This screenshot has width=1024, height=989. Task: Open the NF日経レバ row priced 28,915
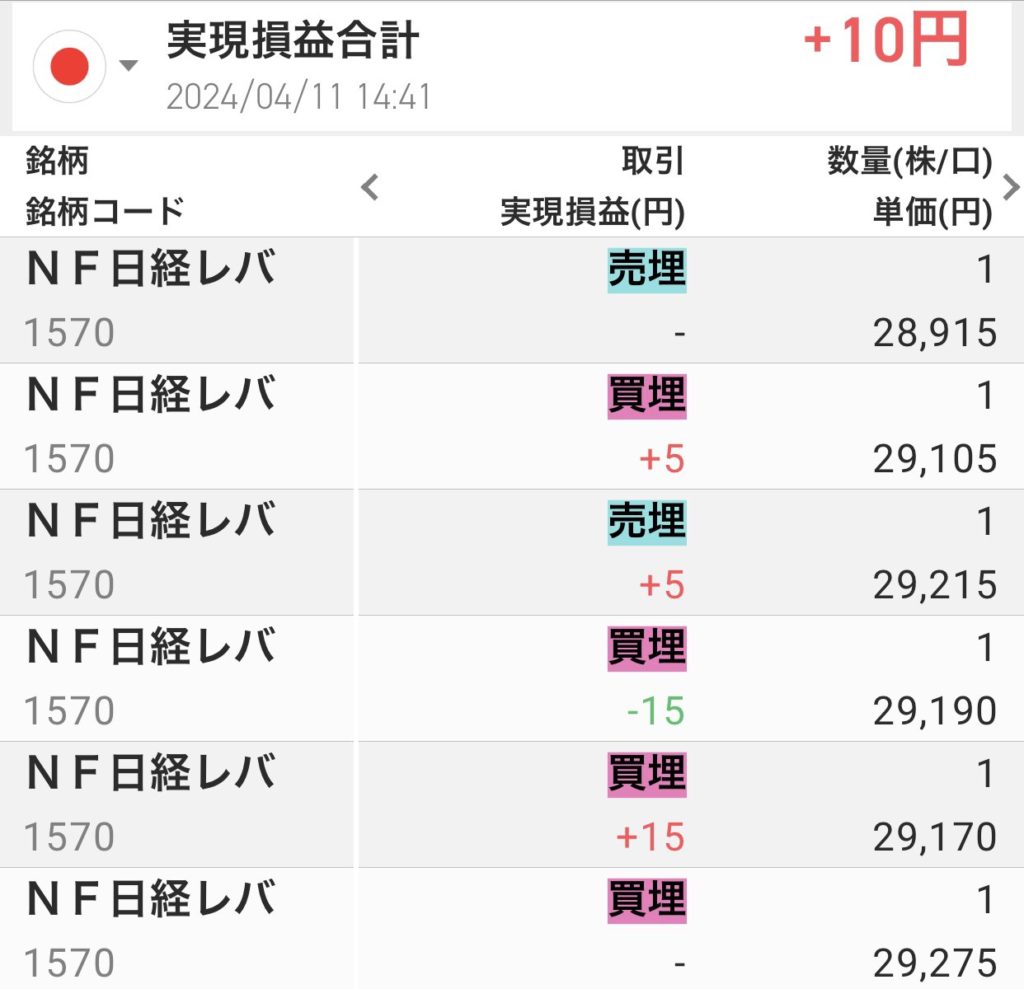click(512, 301)
